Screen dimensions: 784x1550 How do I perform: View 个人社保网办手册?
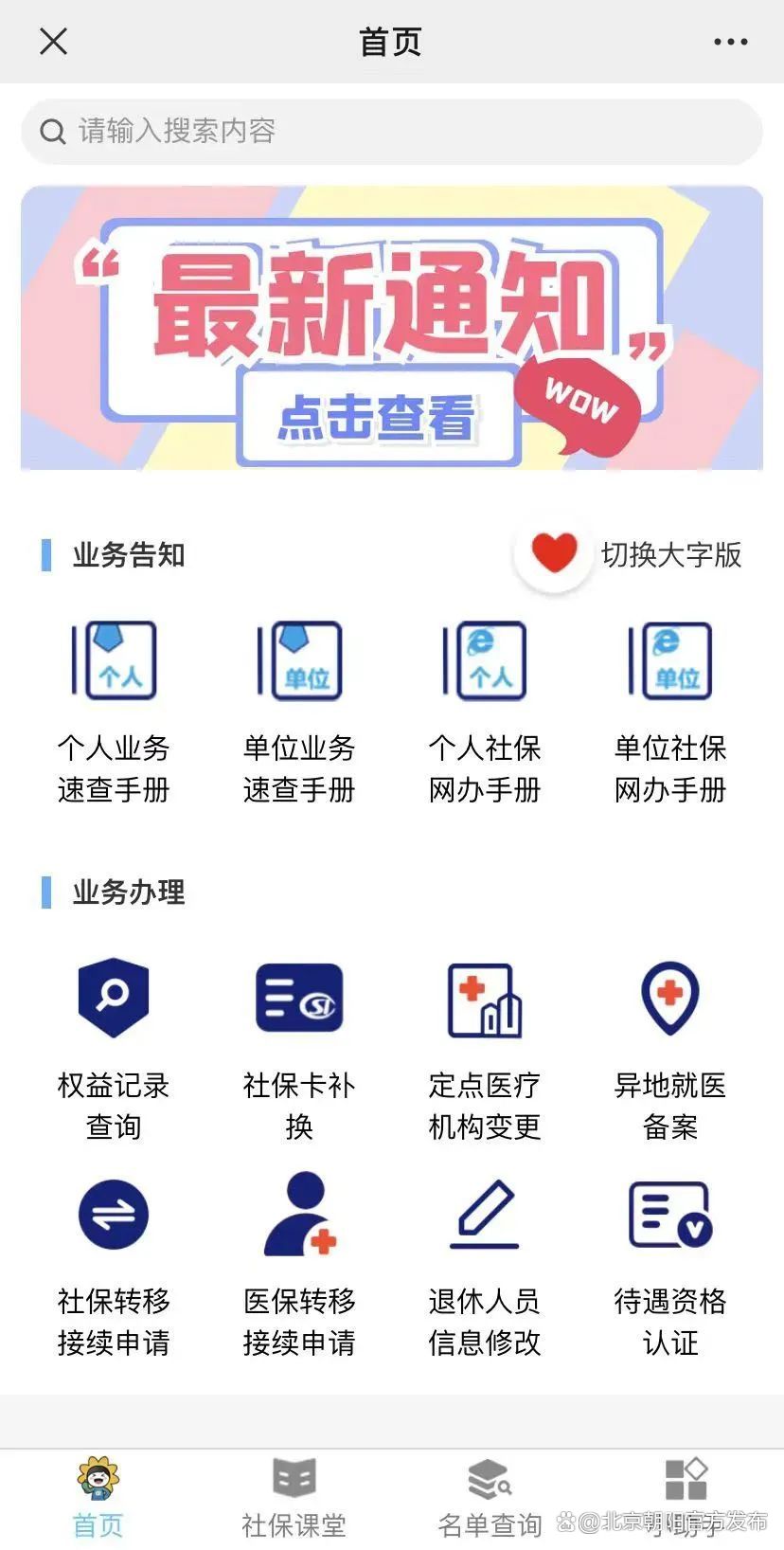click(x=485, y=711)
